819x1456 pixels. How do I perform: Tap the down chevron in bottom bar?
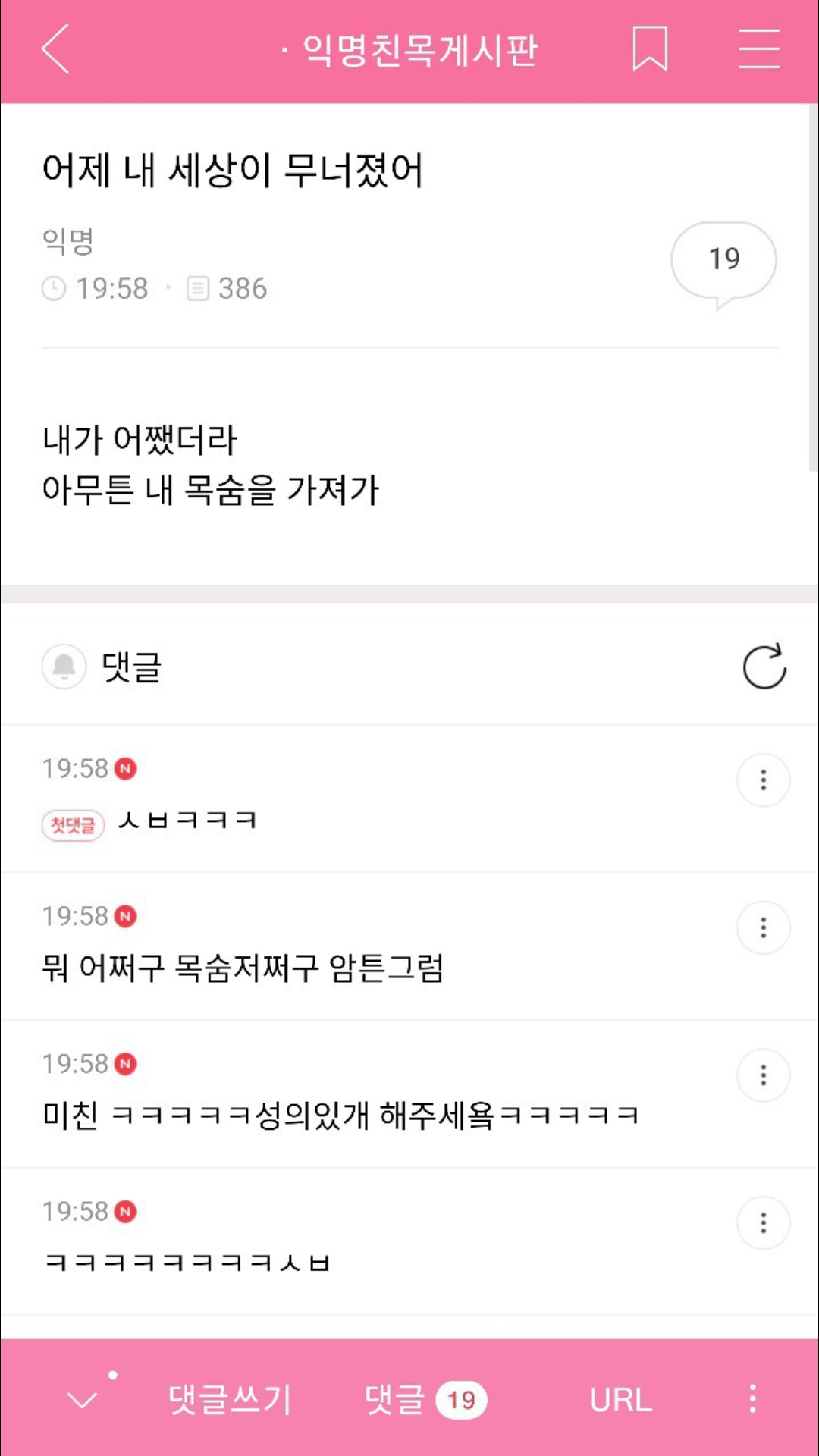pos(83,1400)
